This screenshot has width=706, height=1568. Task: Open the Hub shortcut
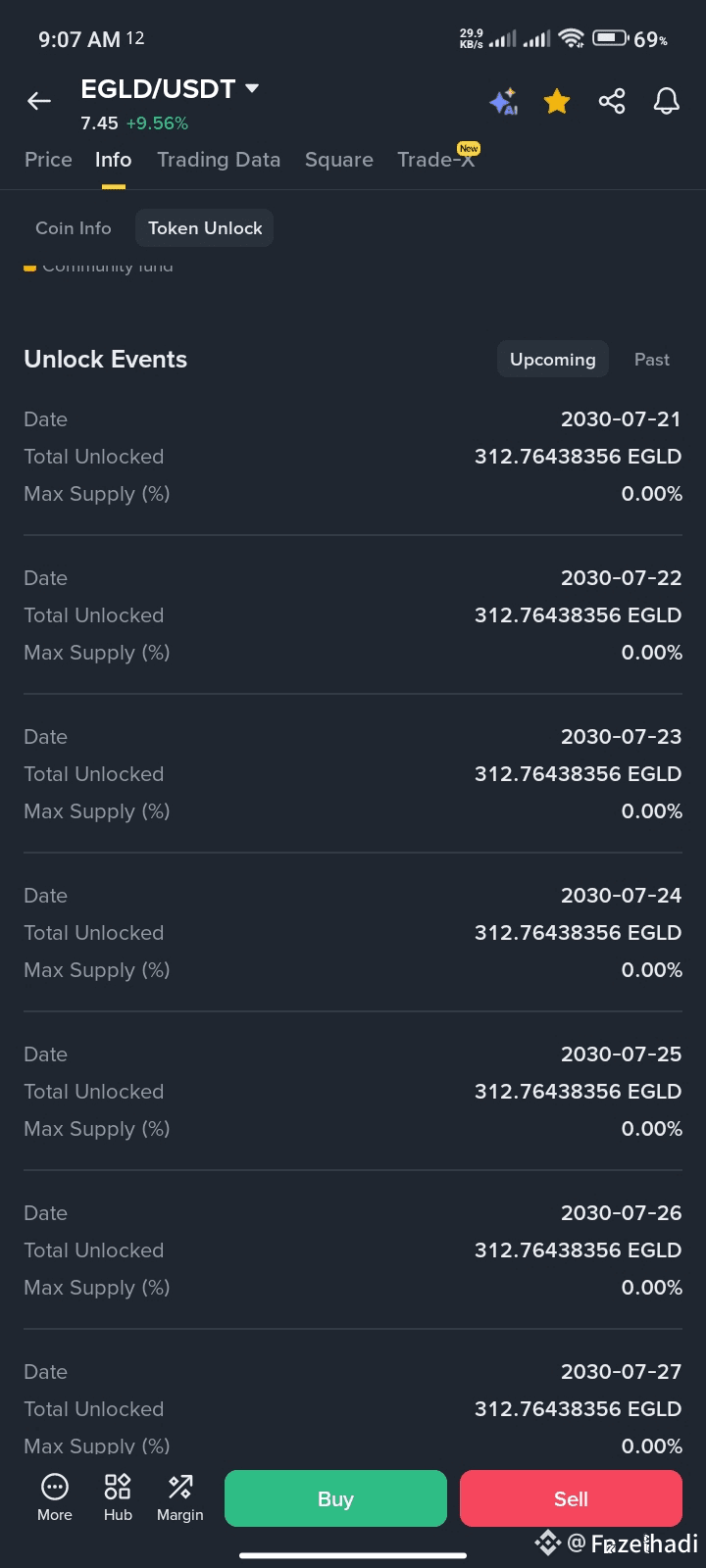118,1497
